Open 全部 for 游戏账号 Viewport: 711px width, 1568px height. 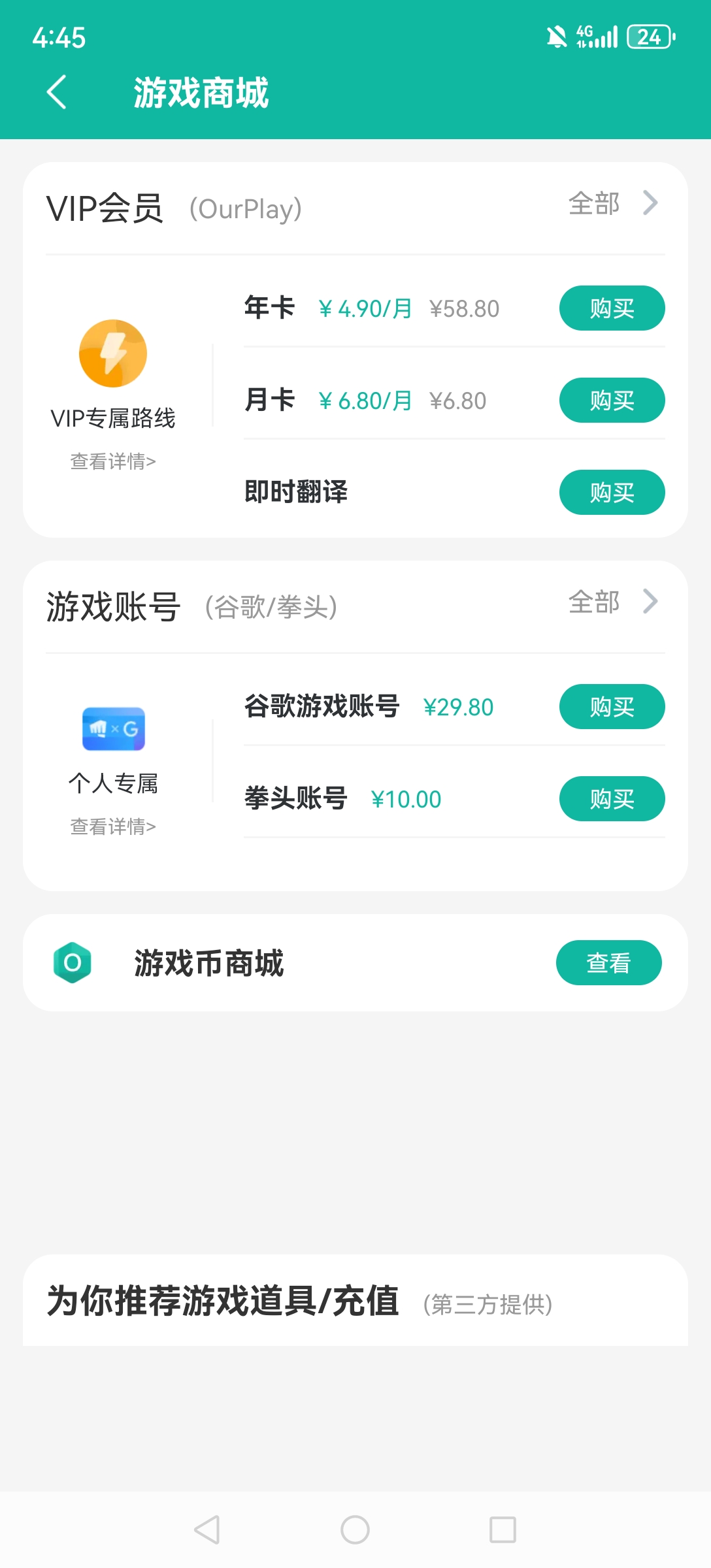click(x=613, y=602)
